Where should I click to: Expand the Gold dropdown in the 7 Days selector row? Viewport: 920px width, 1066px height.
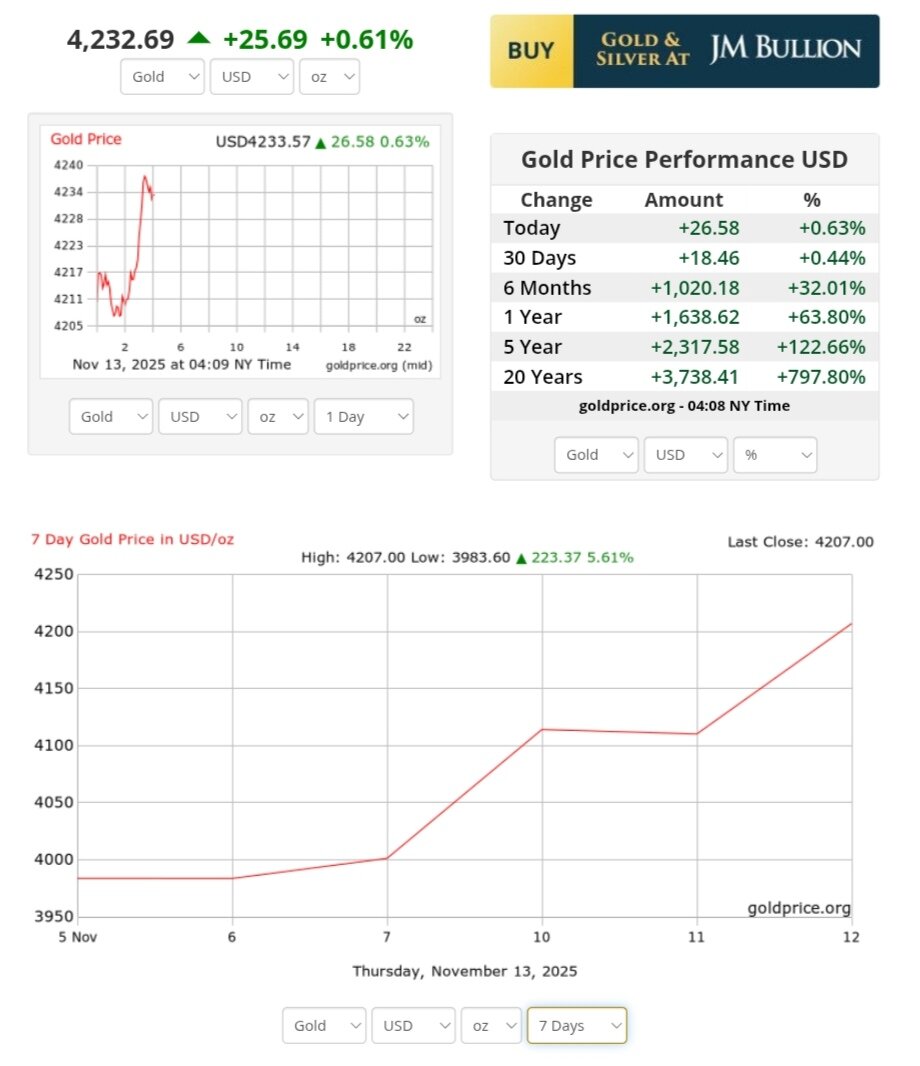tap(324, 1026)
